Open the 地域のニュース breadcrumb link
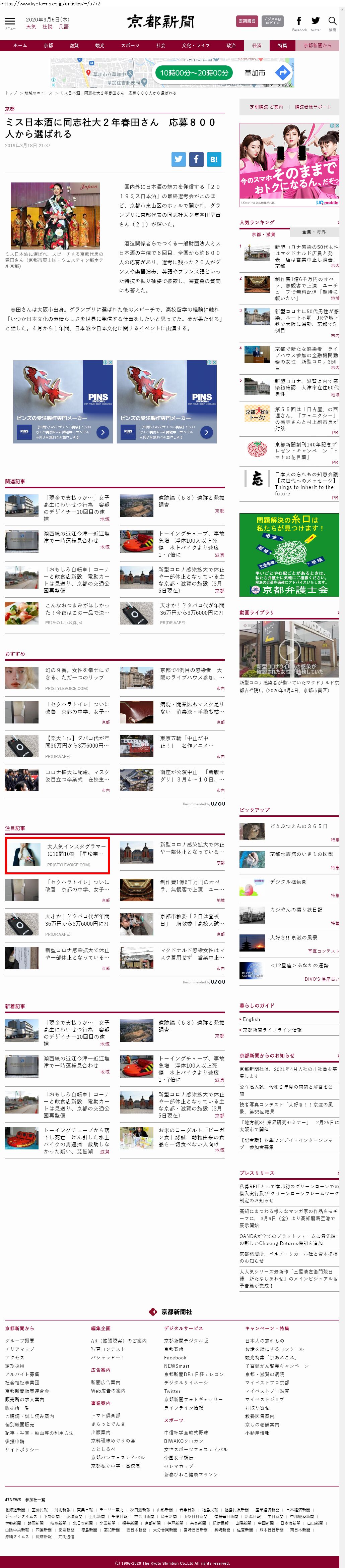This screenshot has width=345, height=1568. [38, 93]
